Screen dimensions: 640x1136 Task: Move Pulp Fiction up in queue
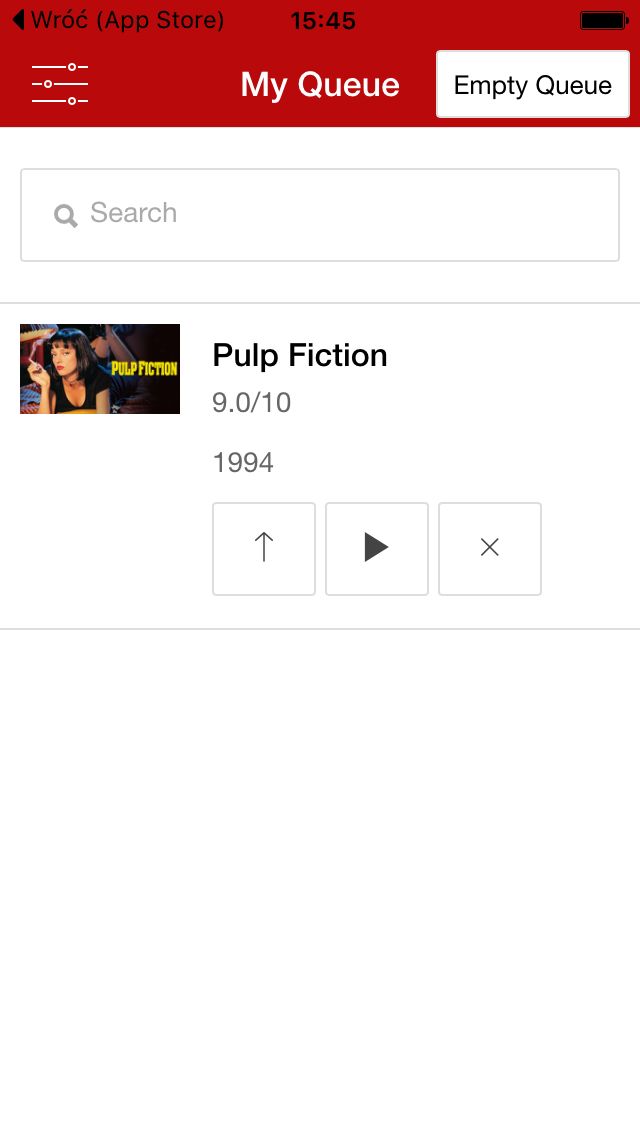tap(264, 548)
